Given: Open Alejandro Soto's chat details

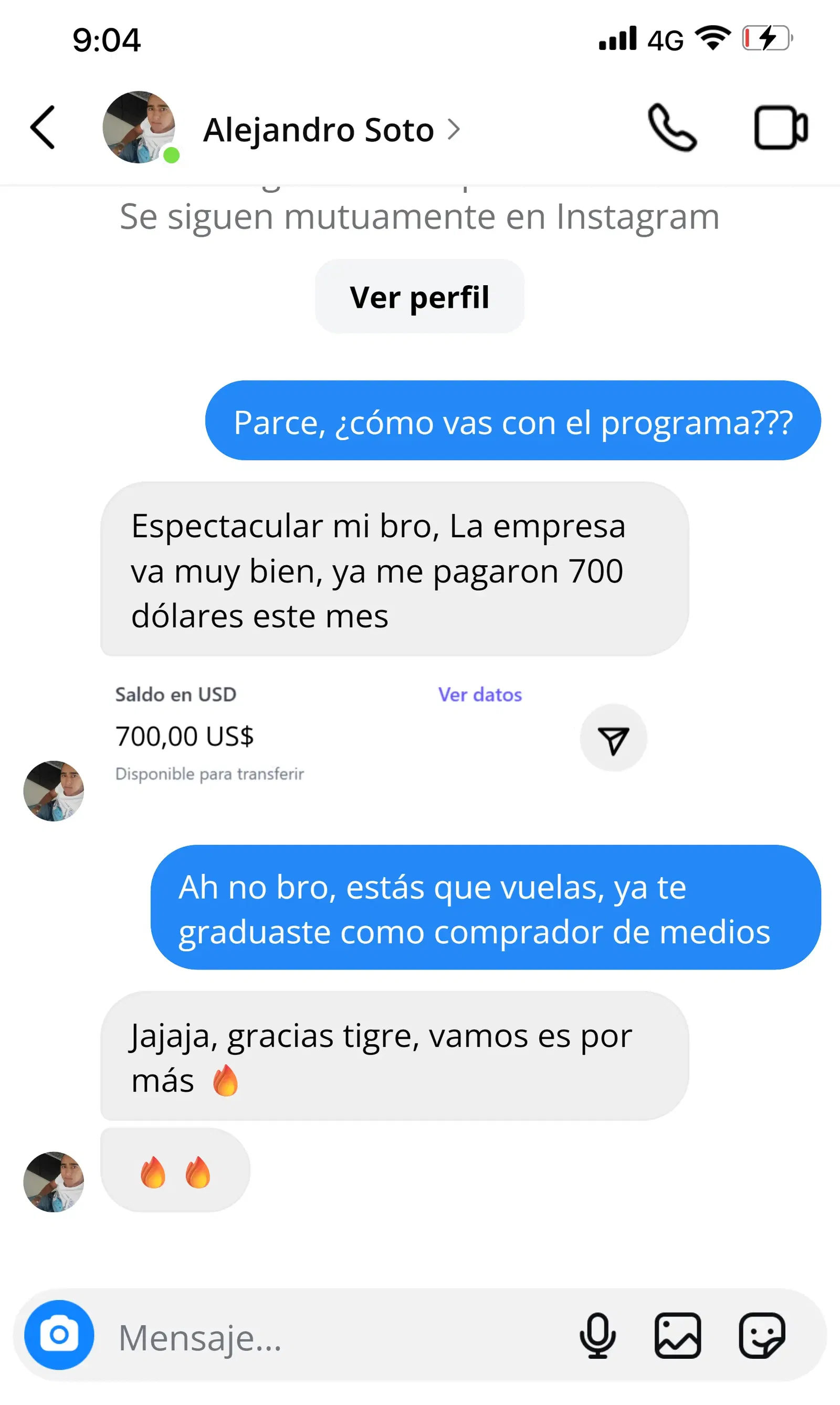Looking at the screenshot, I should 331,130.
